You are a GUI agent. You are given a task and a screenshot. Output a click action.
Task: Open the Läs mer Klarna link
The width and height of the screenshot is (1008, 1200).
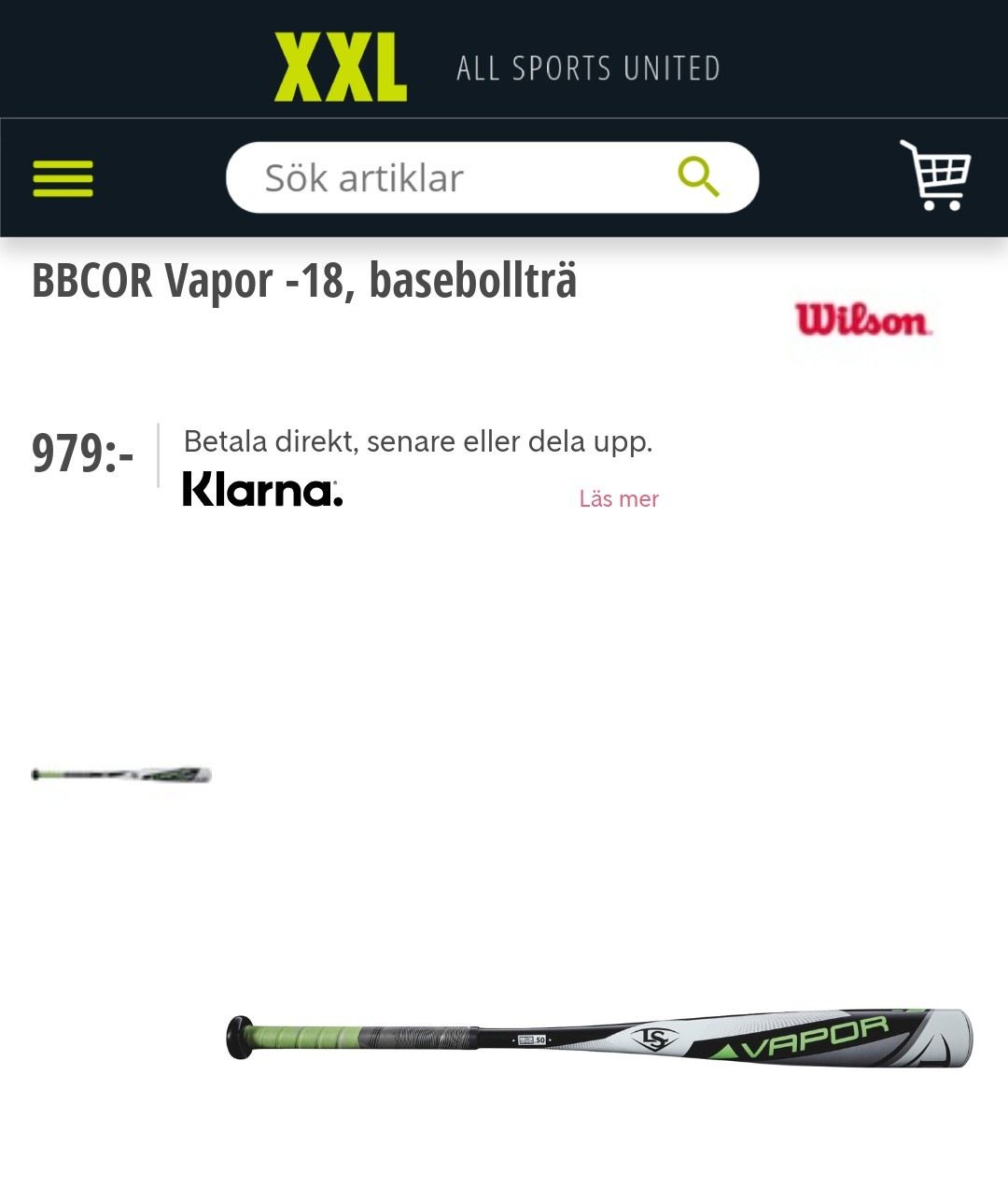click(618, 499)
